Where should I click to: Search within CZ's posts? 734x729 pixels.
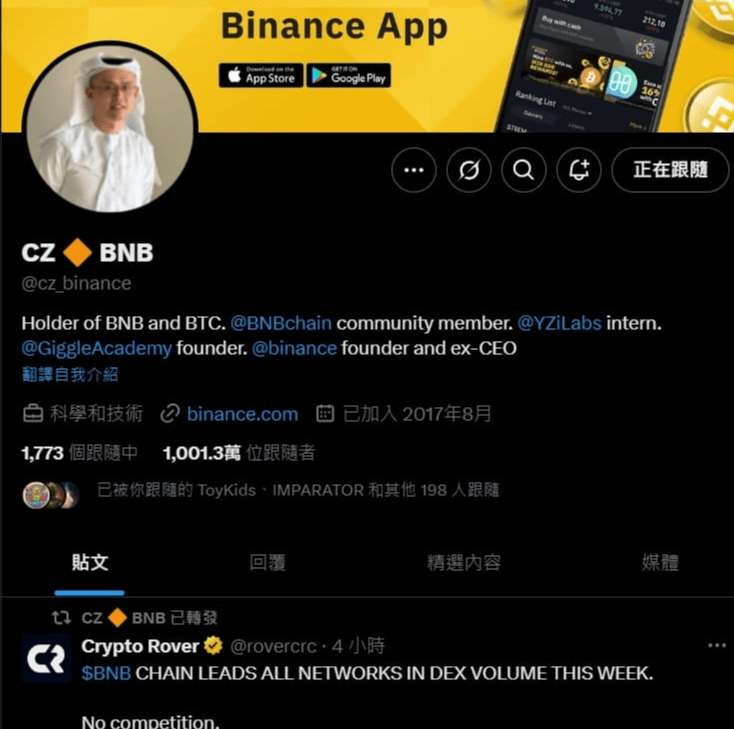(x=523, y=170)
